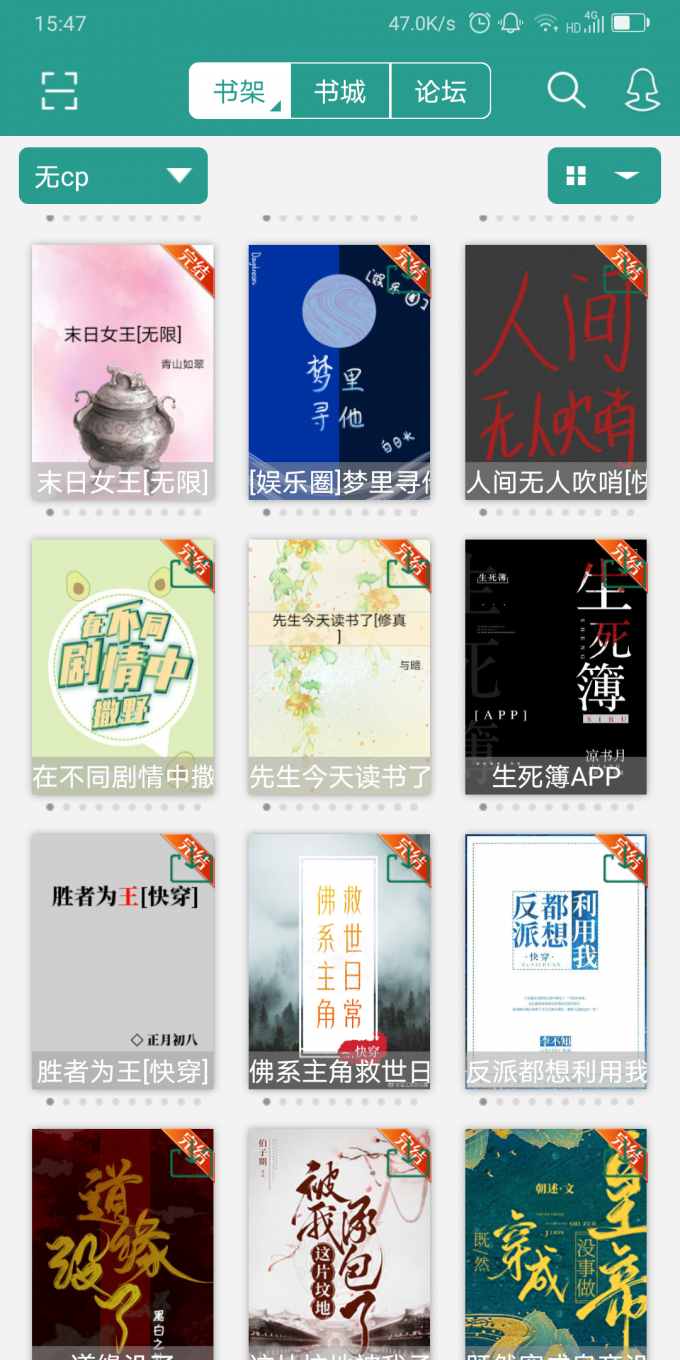Open the book 生死簿APP
The image size is (680, 1360).
[x=556, y=667]
